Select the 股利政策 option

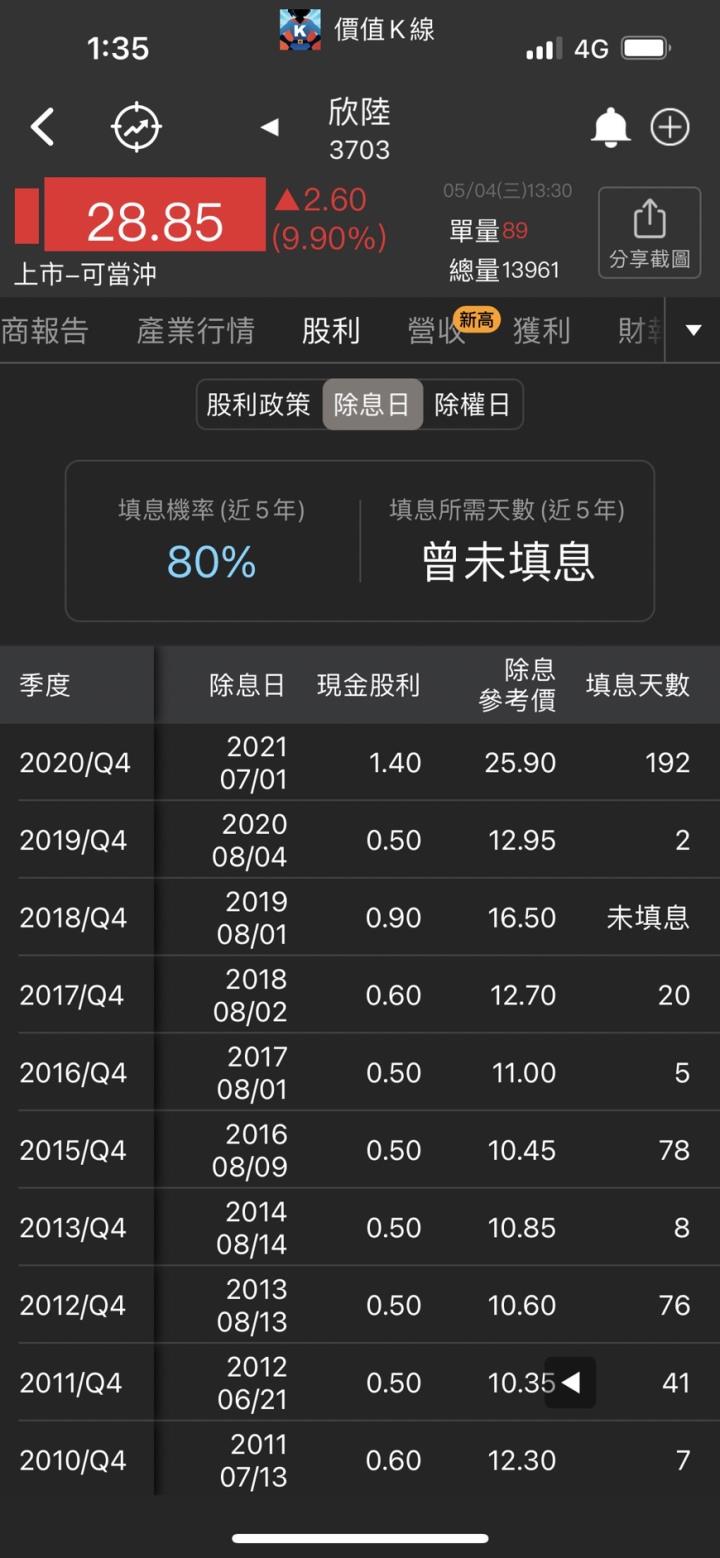pos(258,405)
